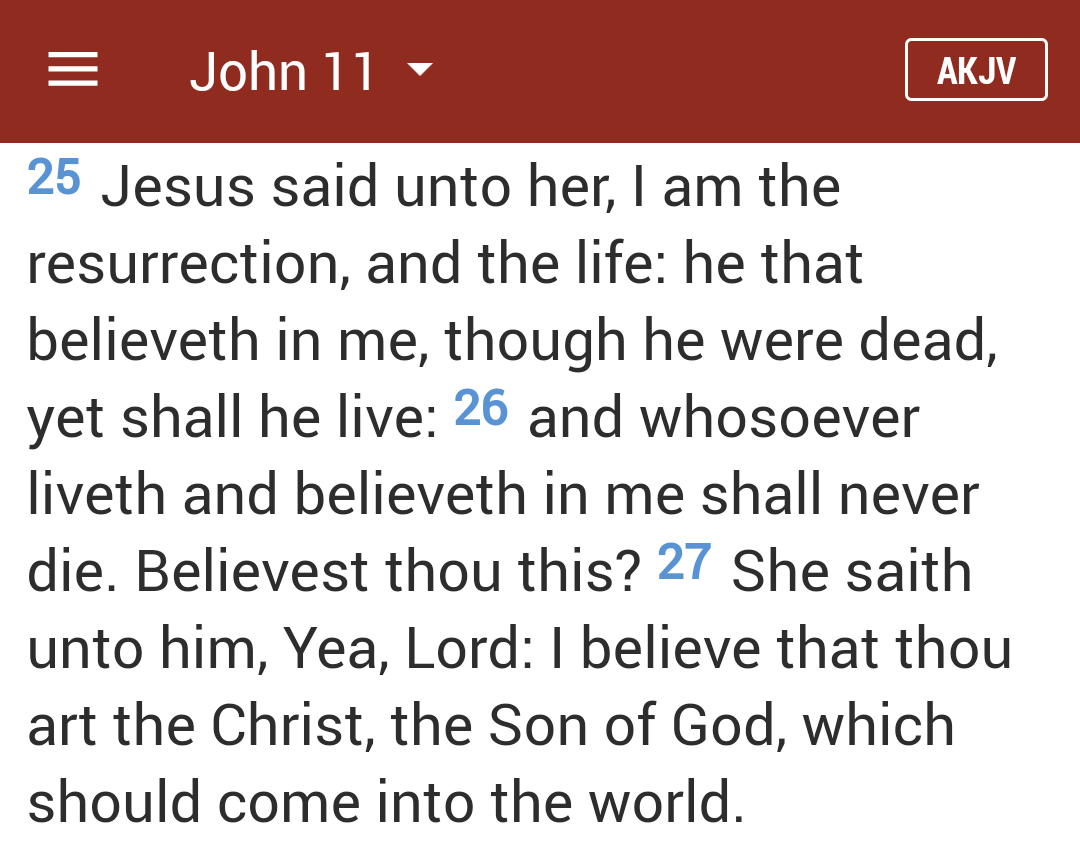
Task: Change the AKJV Bible version
Action: pyautogui.click(x=975, y=70)
